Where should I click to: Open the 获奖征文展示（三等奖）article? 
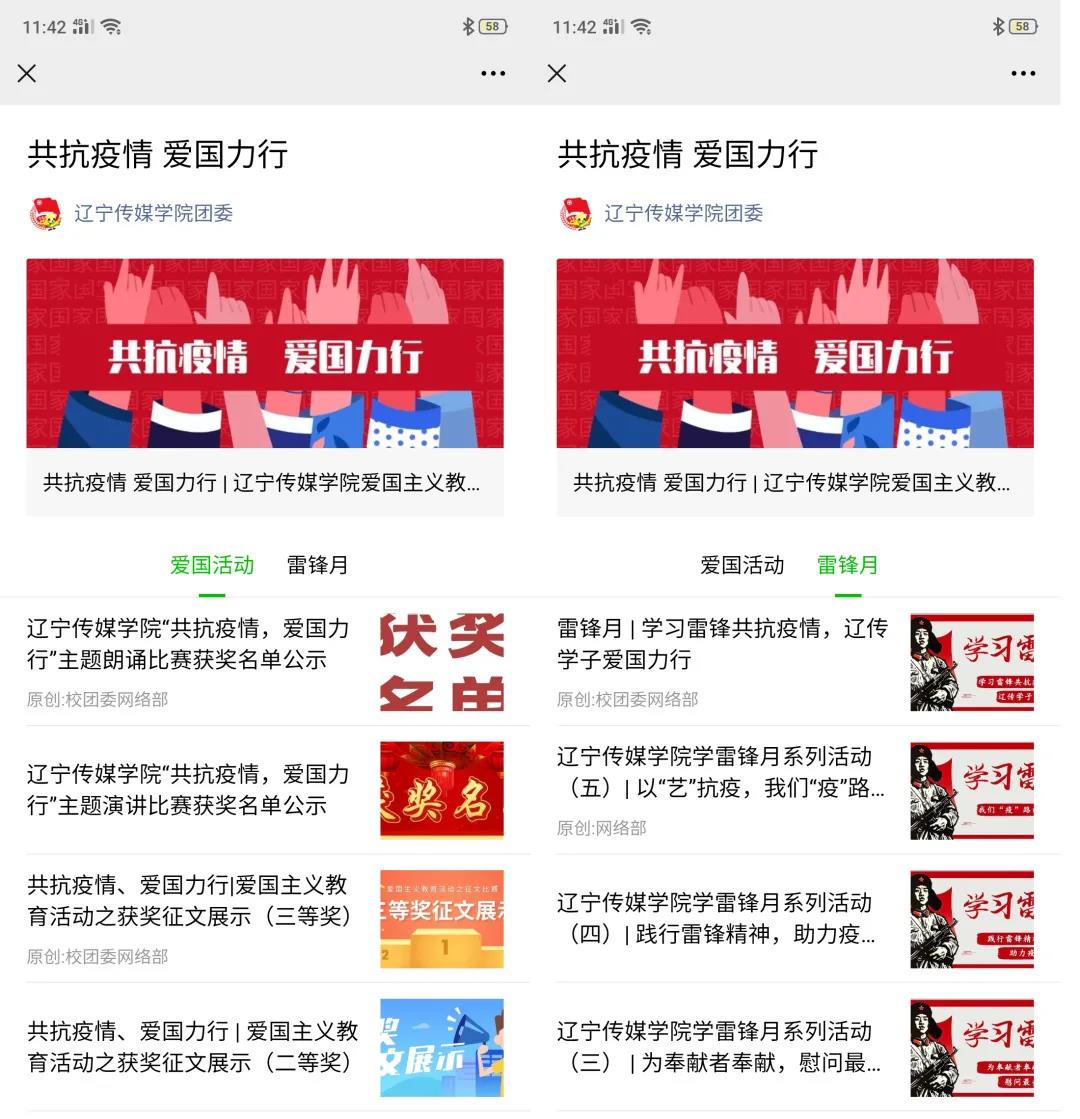(188, 900)
